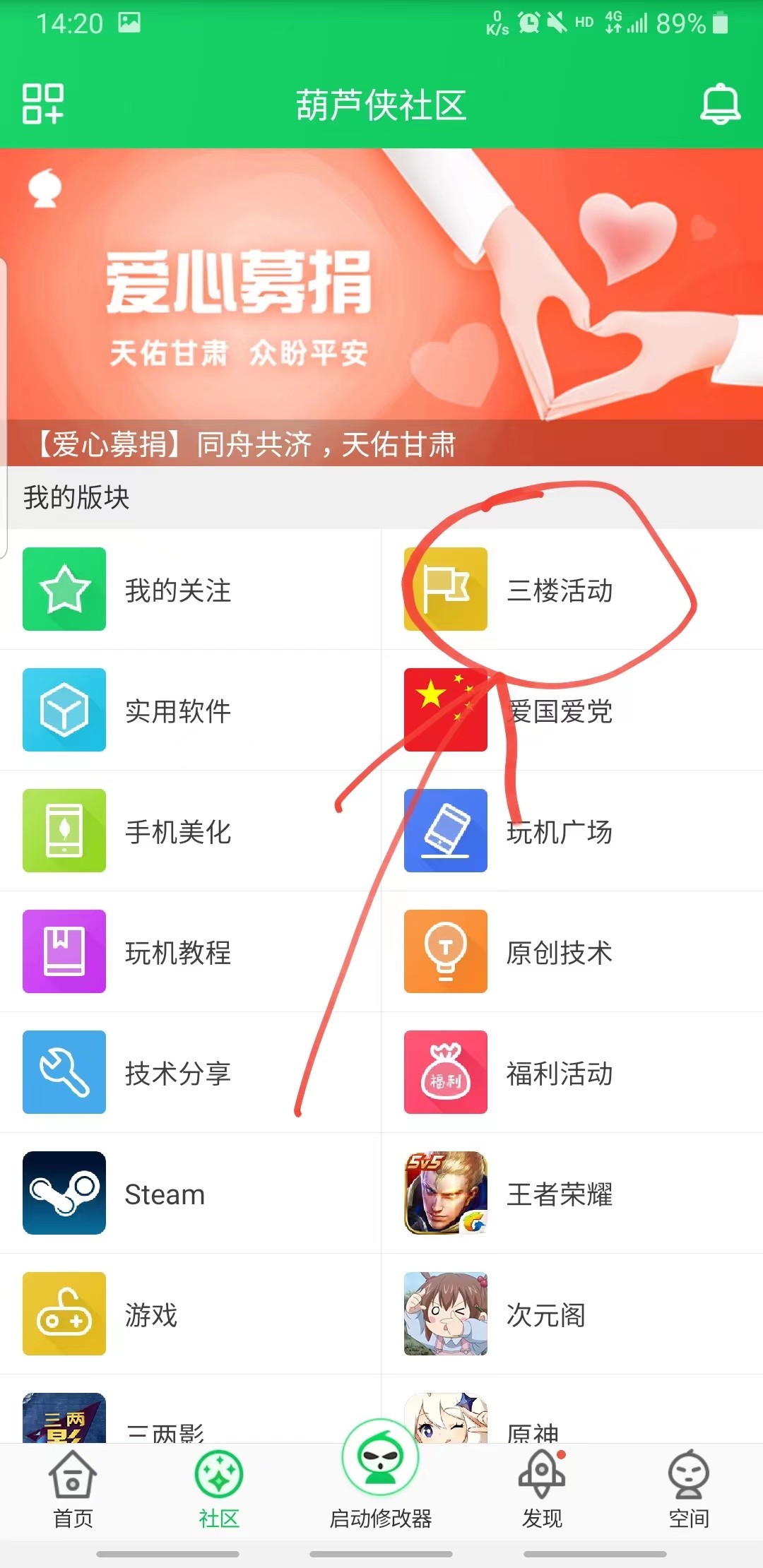The image size is (763, 1568).
Task: Open 技术分享 section
Action: (177, 1073)
